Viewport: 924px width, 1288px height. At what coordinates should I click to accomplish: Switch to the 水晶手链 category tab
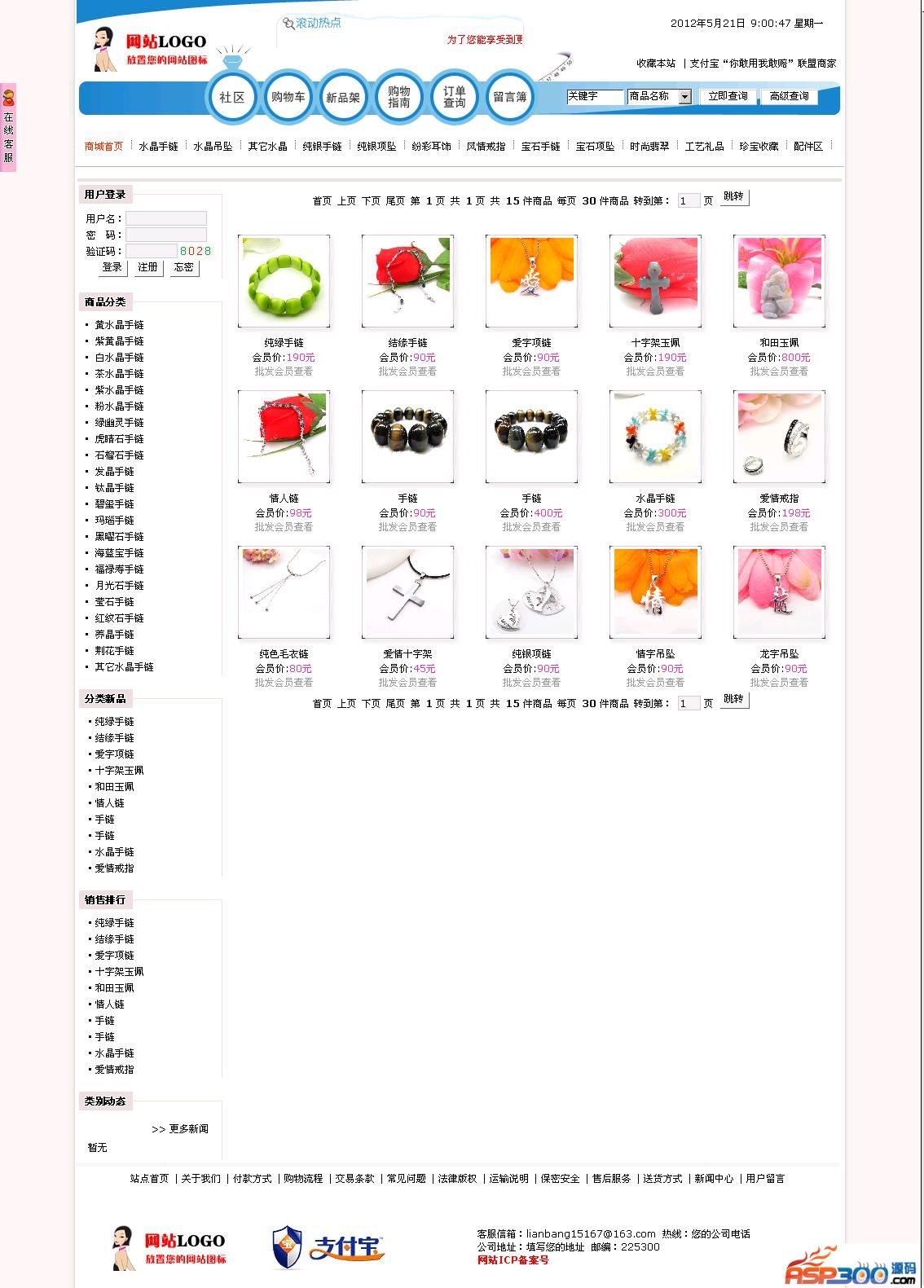coord(158,147)
